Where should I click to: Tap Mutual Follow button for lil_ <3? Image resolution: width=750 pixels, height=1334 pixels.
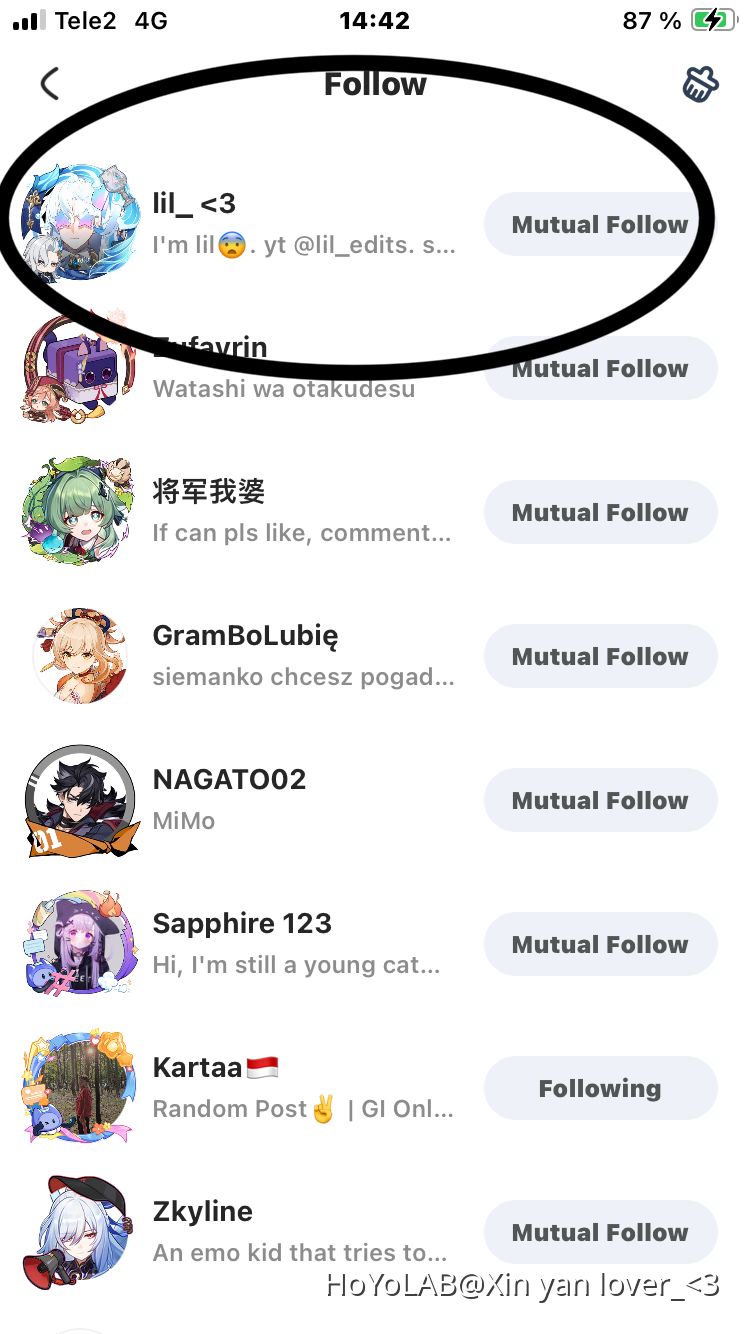click(600, 225)
